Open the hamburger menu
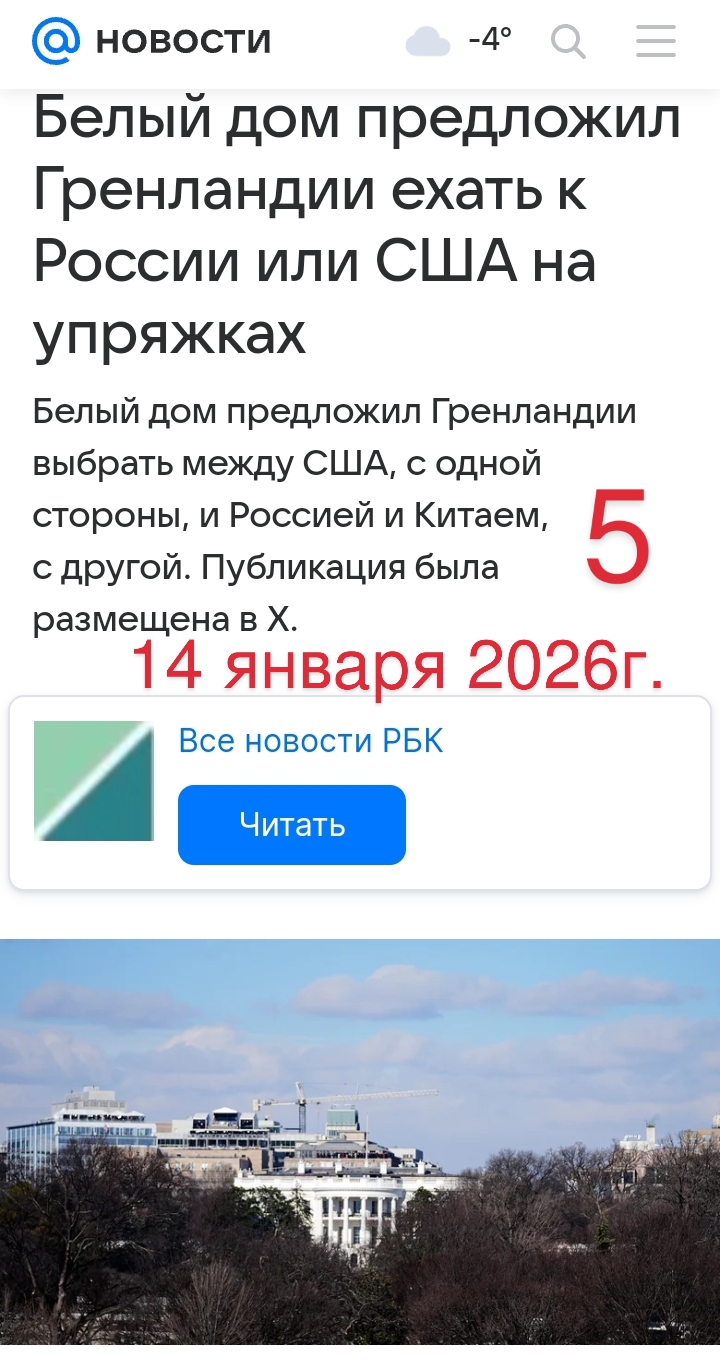 click(656, 42)
